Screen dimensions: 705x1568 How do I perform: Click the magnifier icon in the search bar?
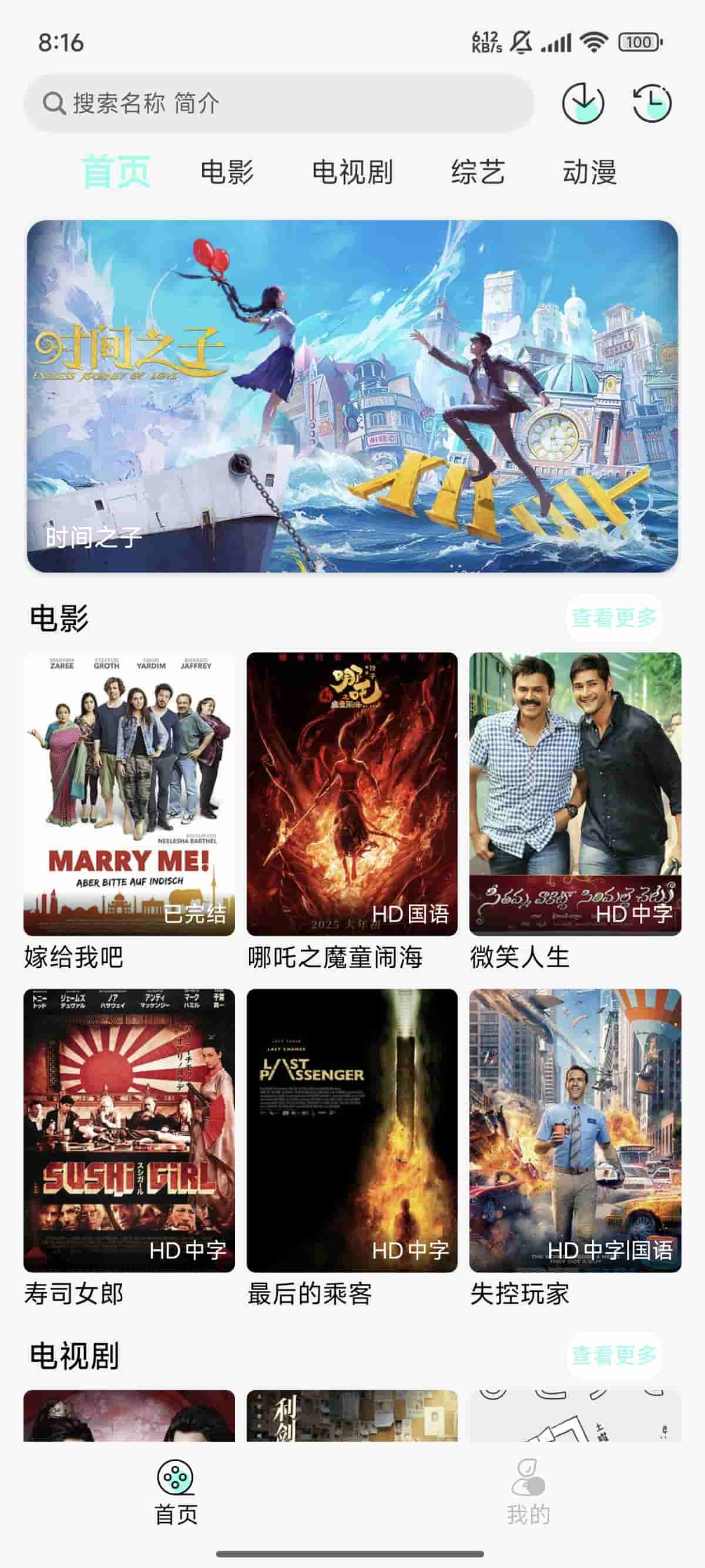(x=55, y=102)
